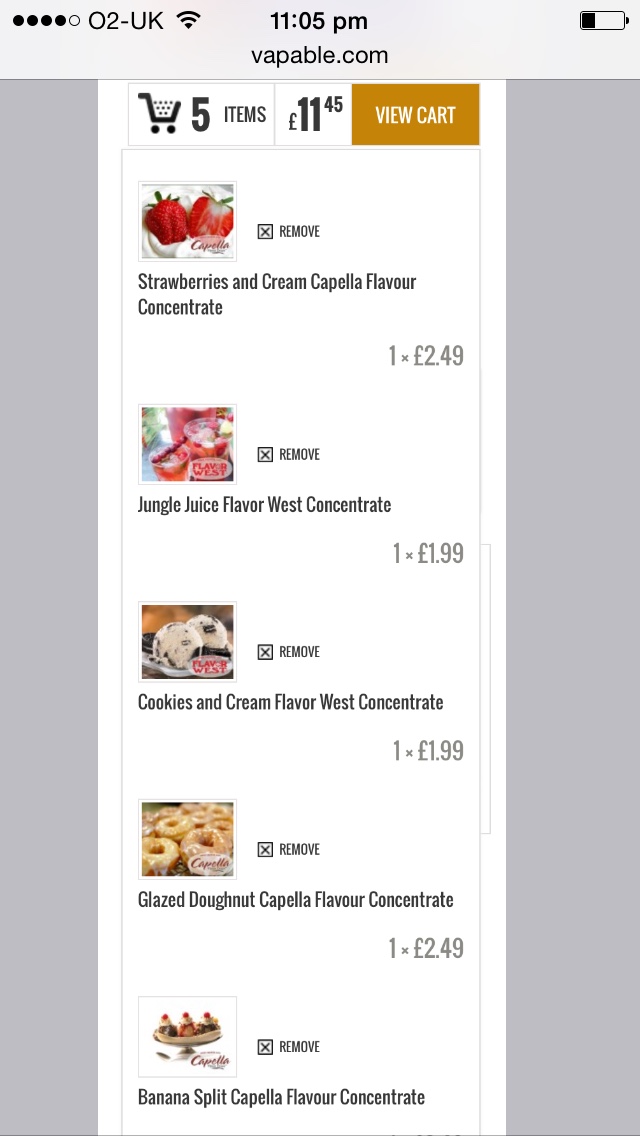
Task: Remove Banana Split Capella from cart
Action: [289, 1047]
